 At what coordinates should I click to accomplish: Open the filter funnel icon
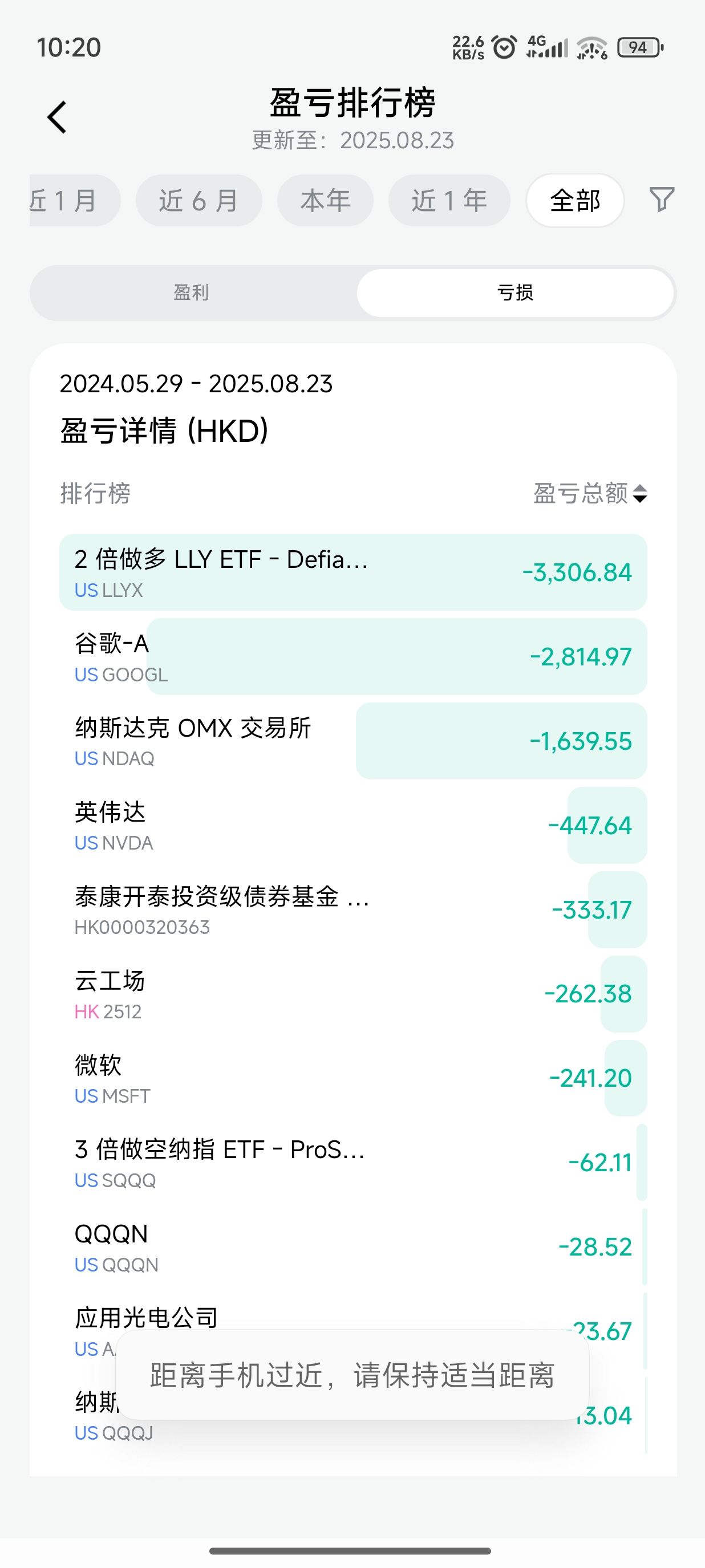coord(661,200)
